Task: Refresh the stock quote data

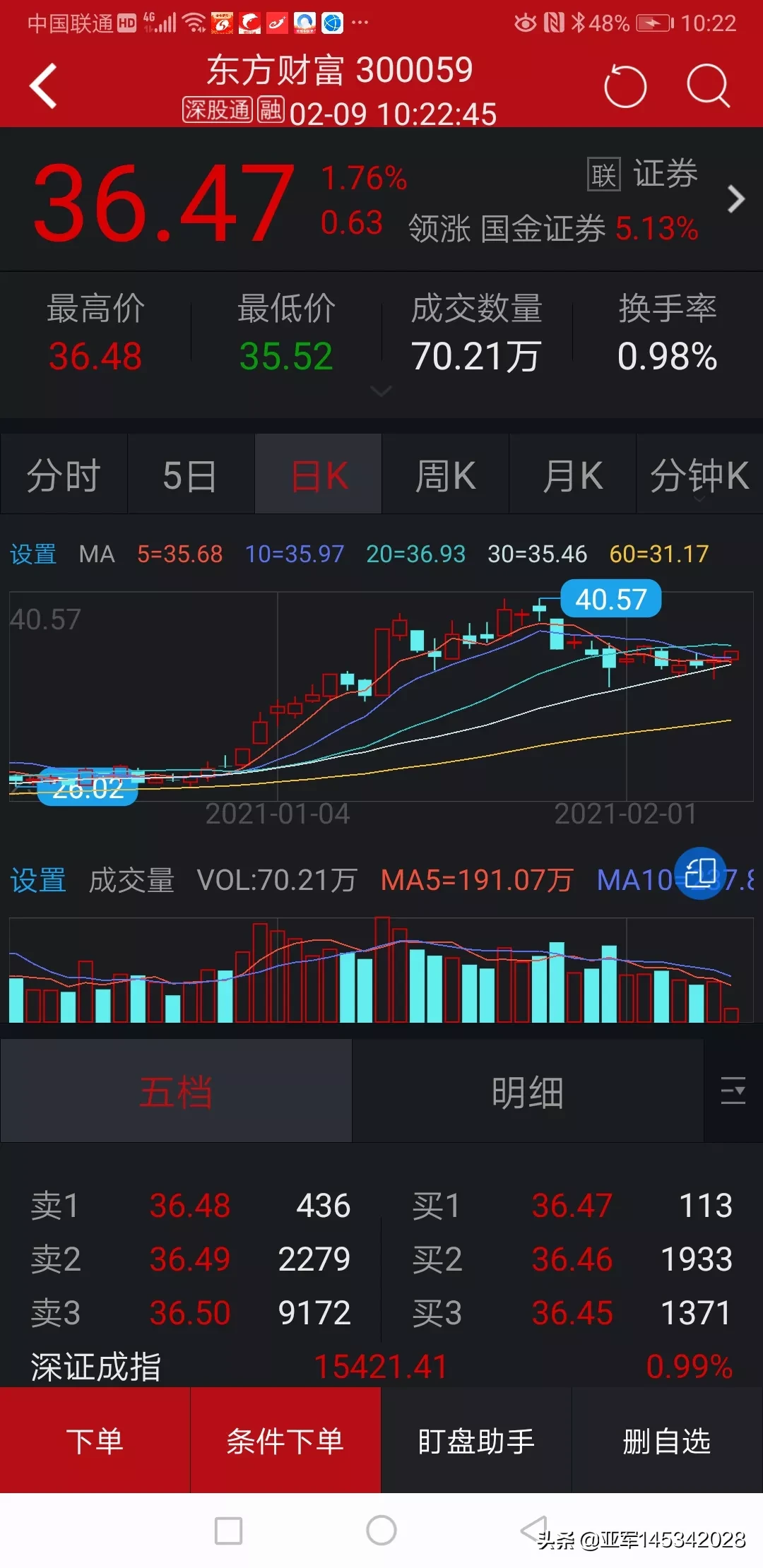Action: click(x=625, y=87)
